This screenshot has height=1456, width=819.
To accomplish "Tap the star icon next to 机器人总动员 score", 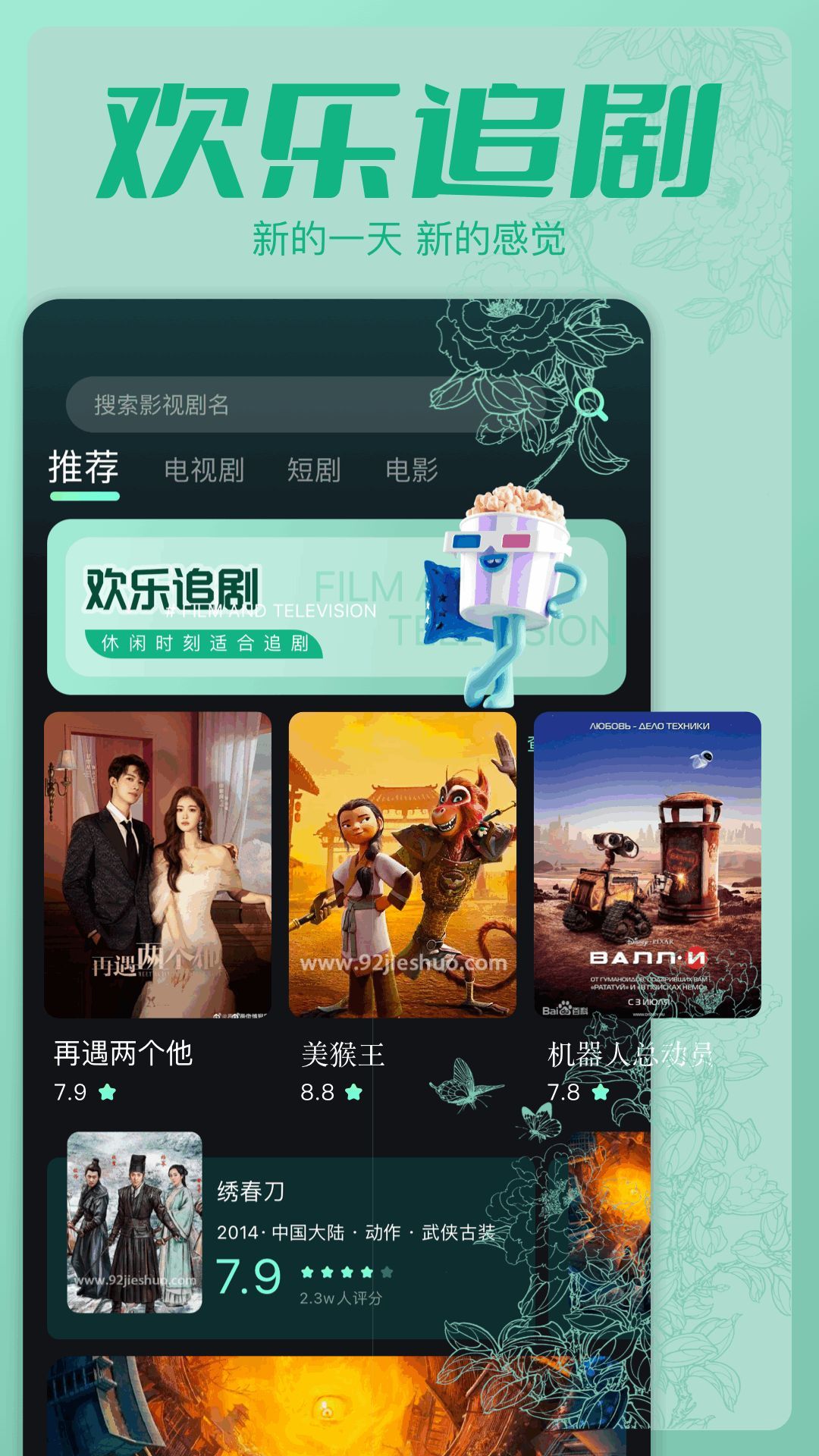I will (599, 1091).
